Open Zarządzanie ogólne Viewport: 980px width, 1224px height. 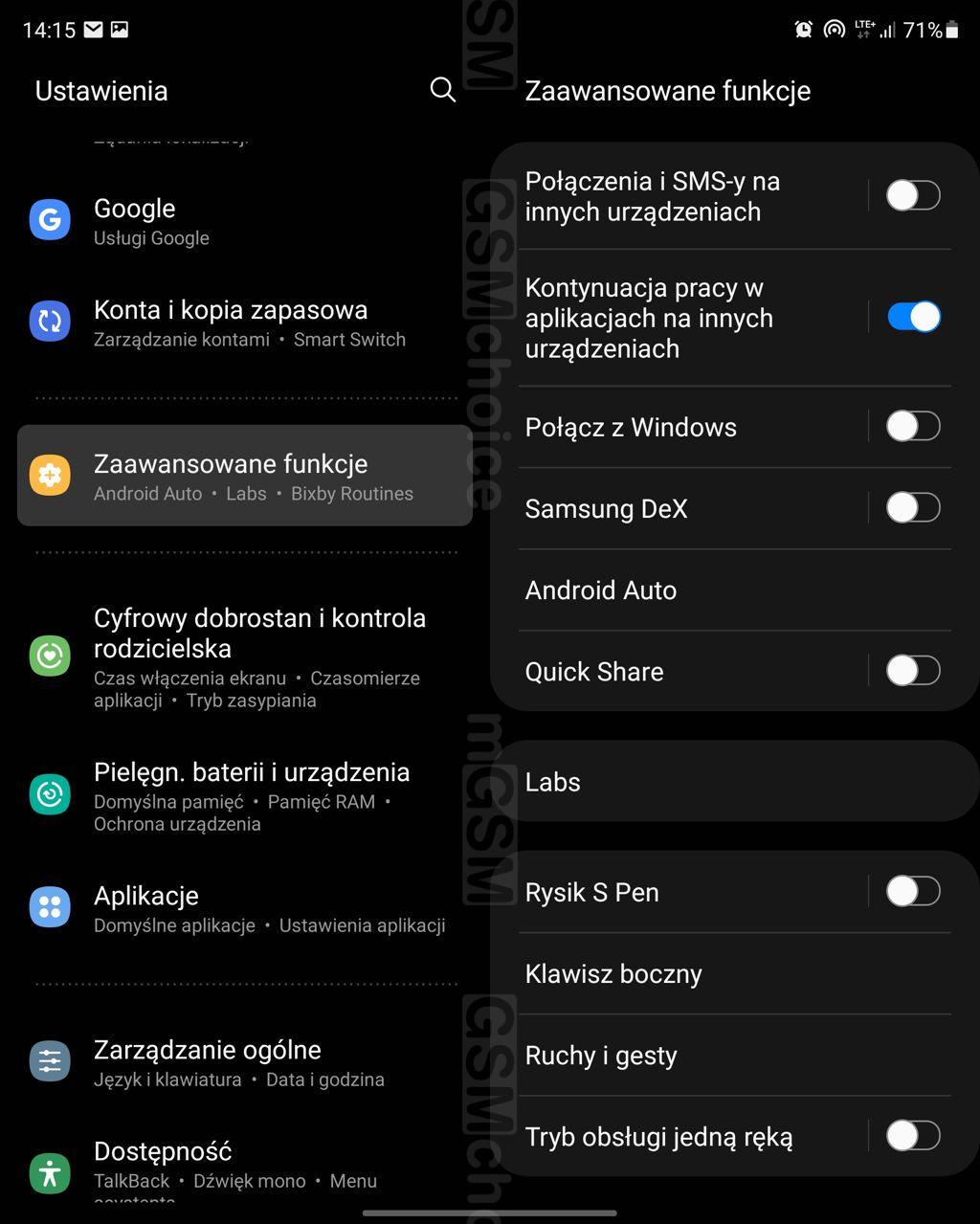(244, 1062)
